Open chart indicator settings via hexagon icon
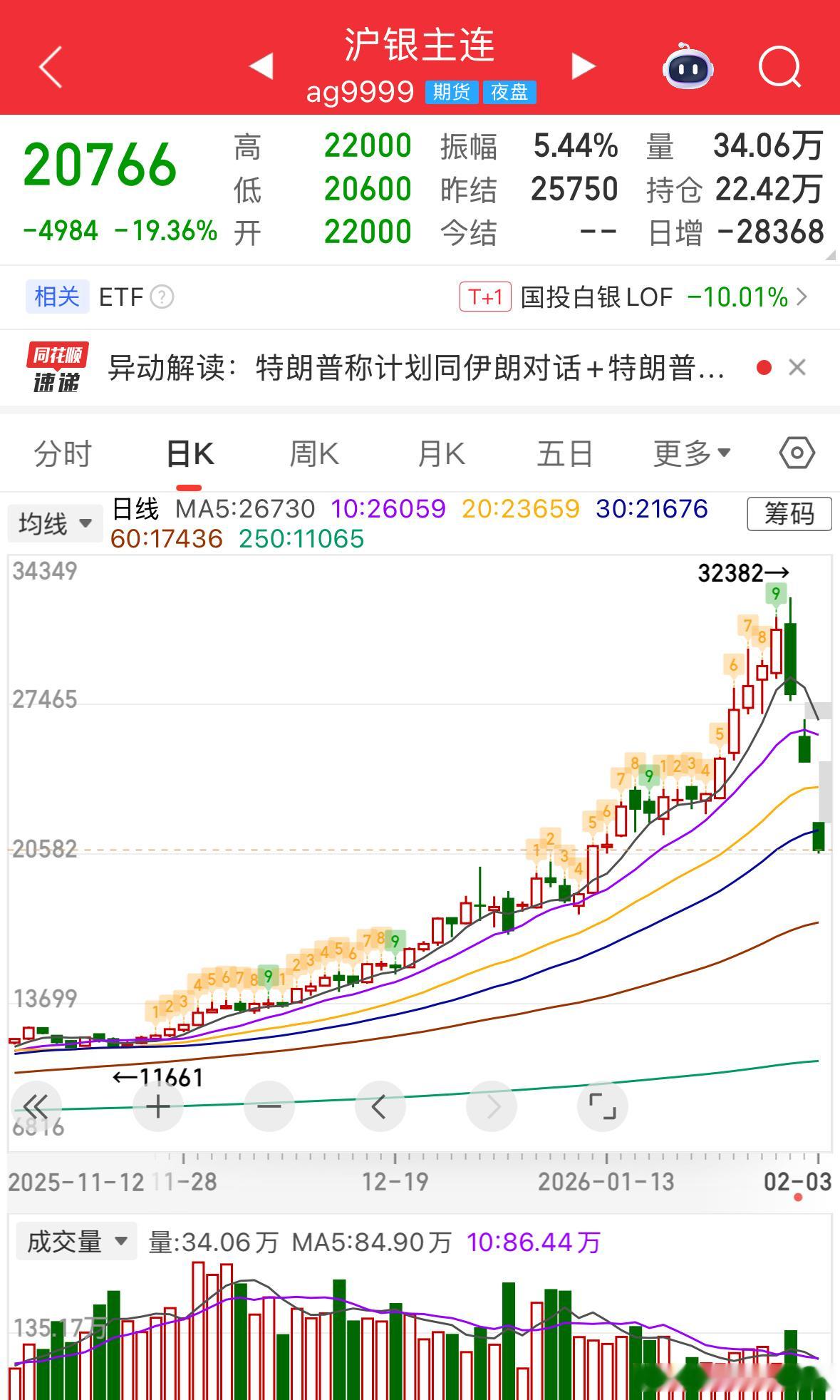Viewport: 840px width, 1400px height. pyautogui.click(x=796, y=452)
